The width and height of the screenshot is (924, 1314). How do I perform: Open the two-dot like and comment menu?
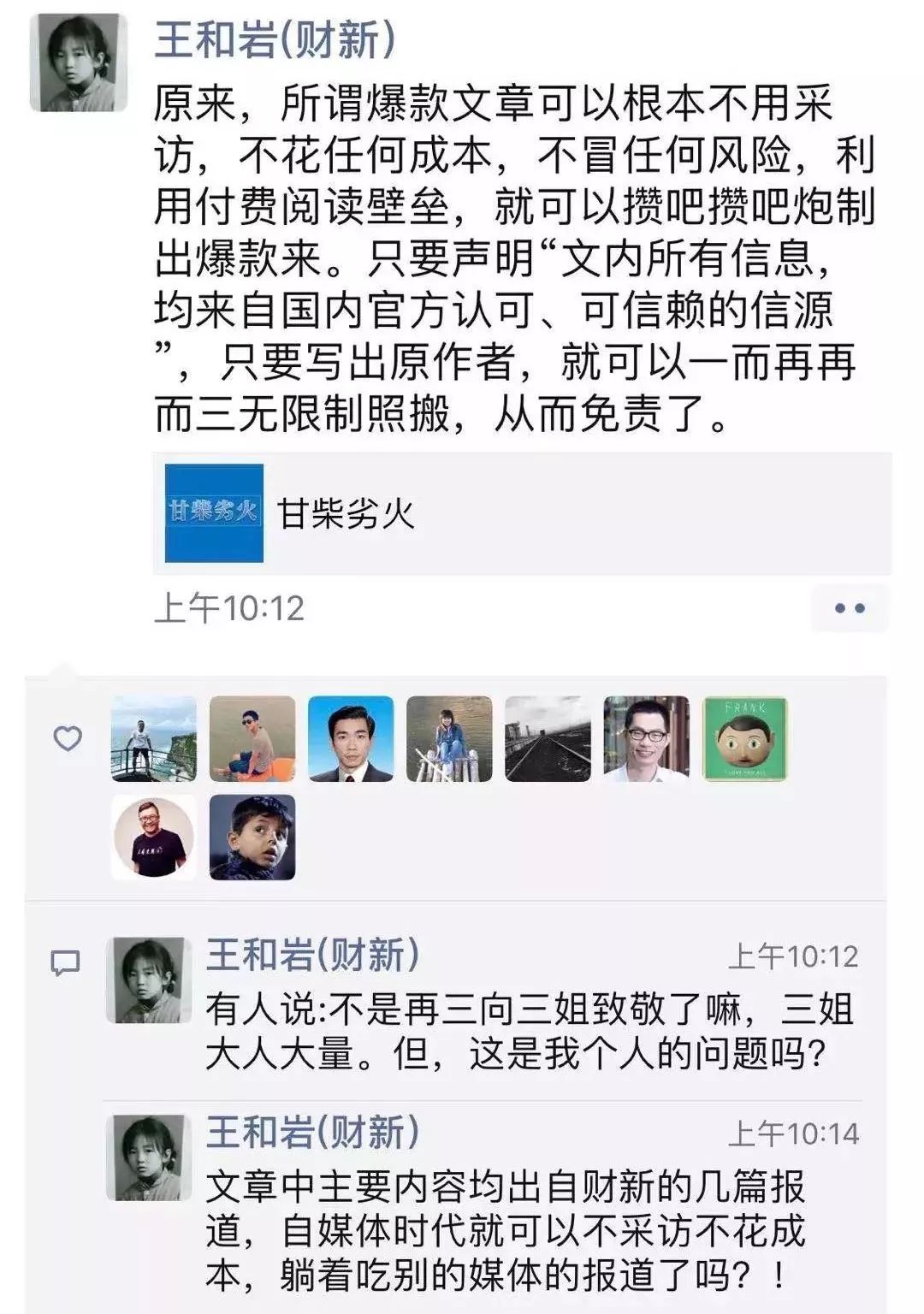coord(849,608)
